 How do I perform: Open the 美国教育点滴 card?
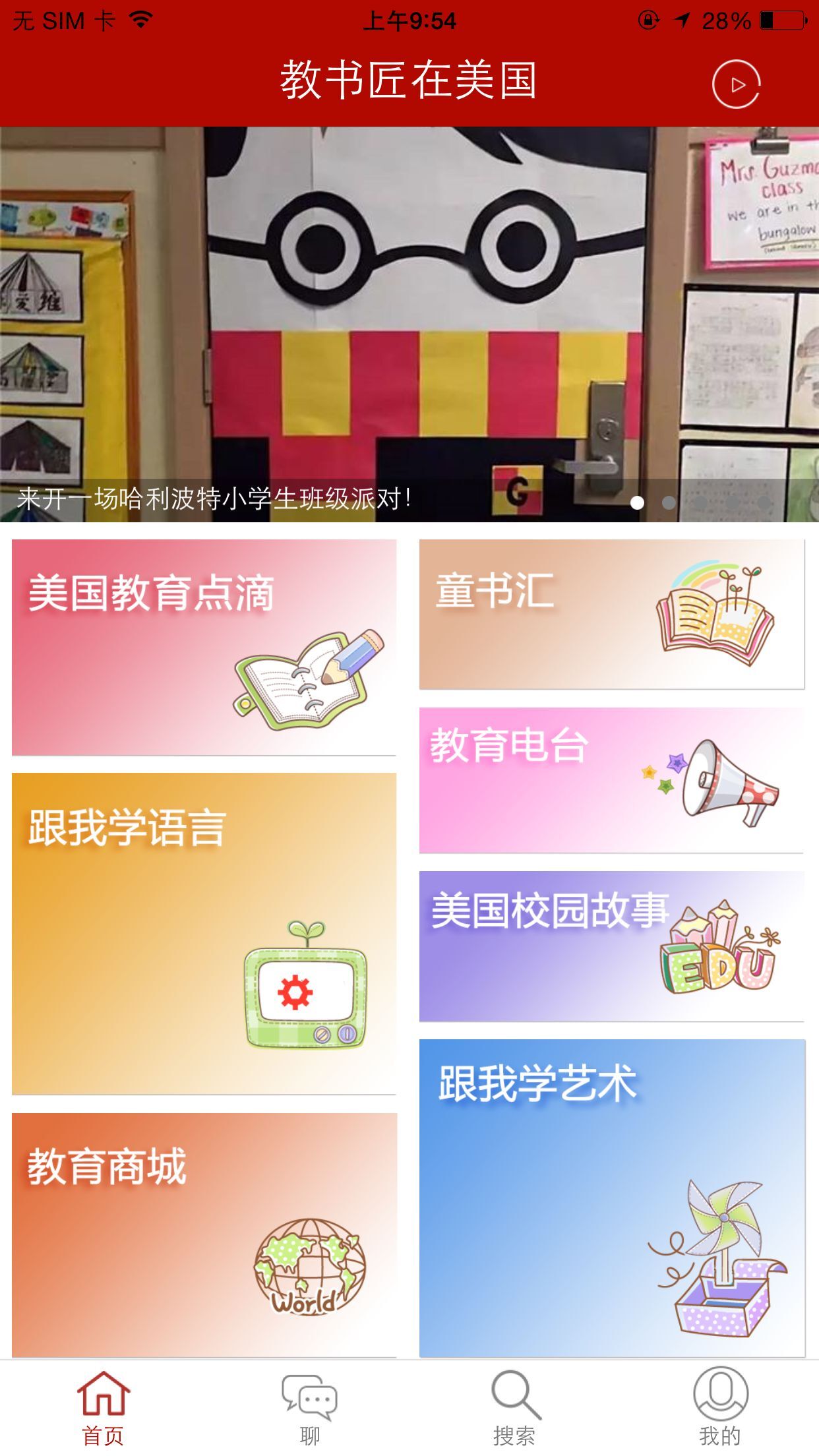204,647
